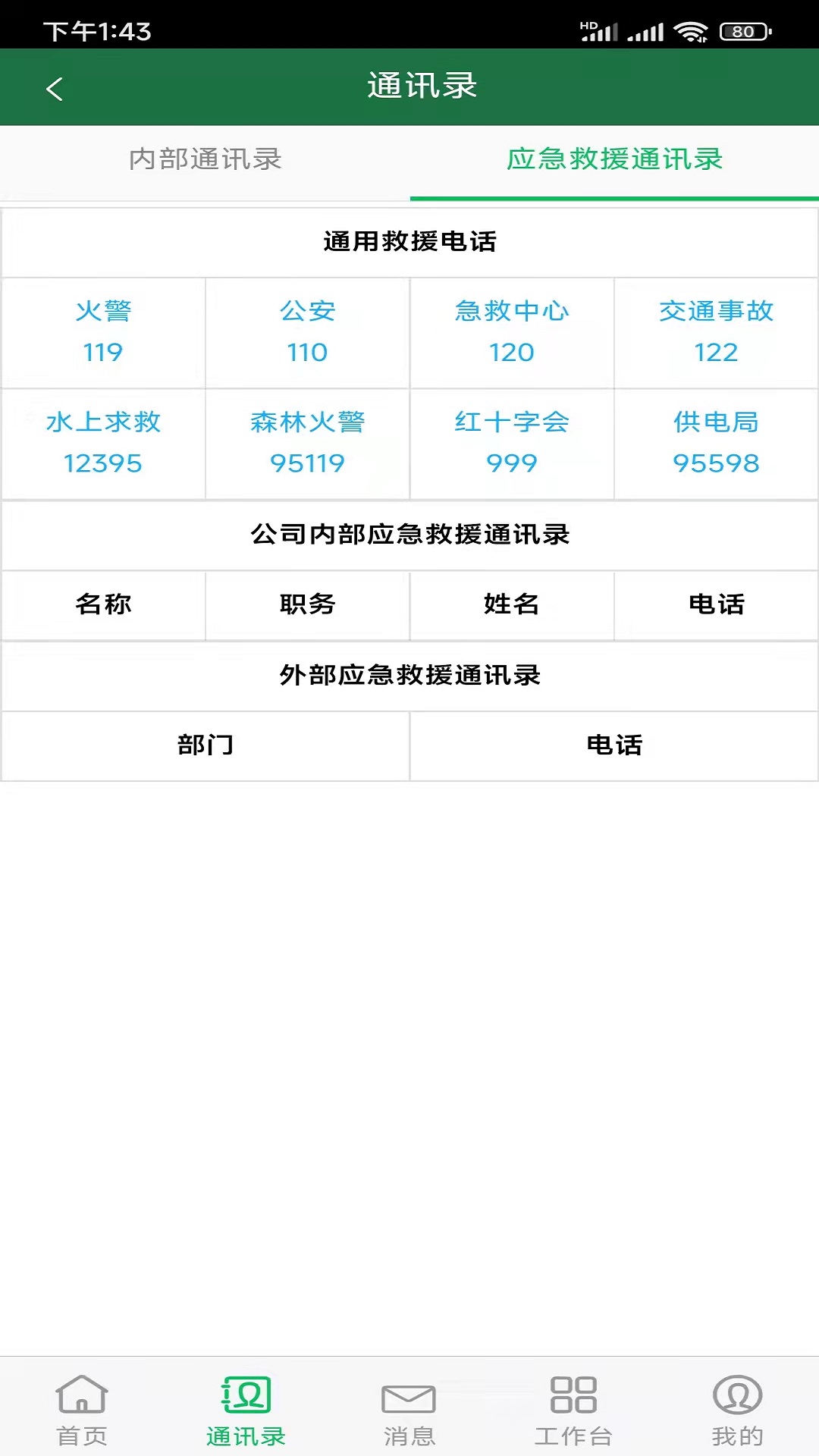This screenshot has height=1456, width=819.
Task: Dial 火警 119
Action: click(104, 331)
